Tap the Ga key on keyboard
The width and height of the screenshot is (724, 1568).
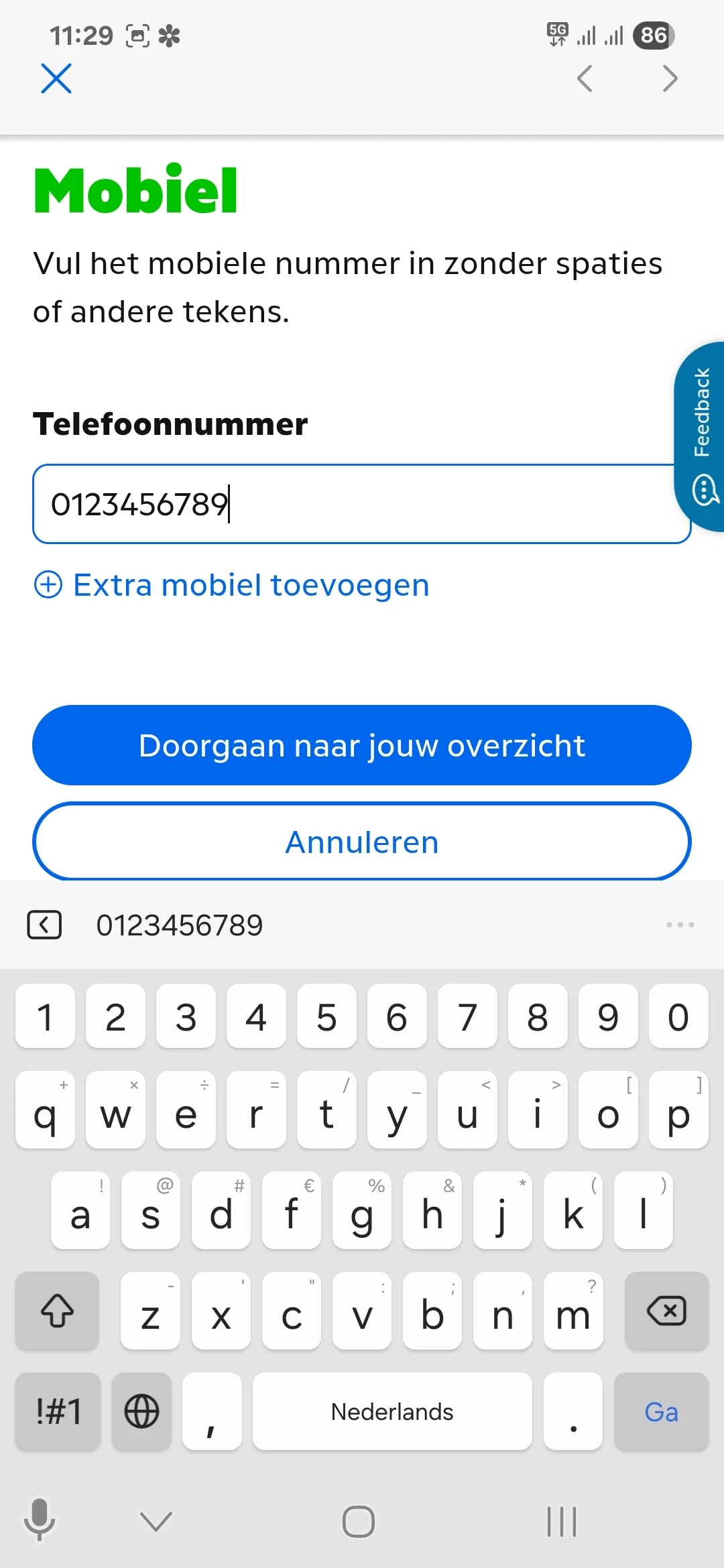[x=661, y=1412]
